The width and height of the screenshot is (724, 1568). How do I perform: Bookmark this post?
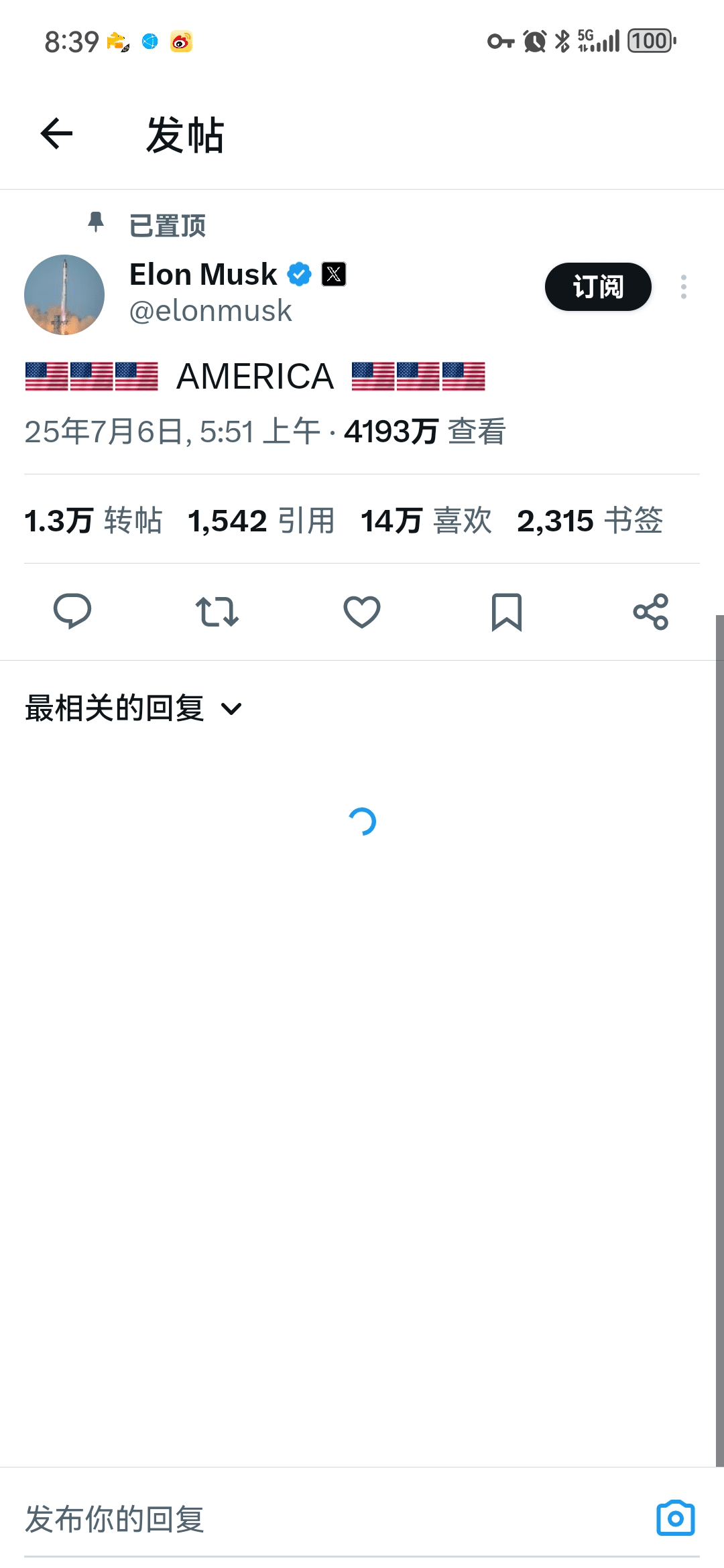coord(507,611)
